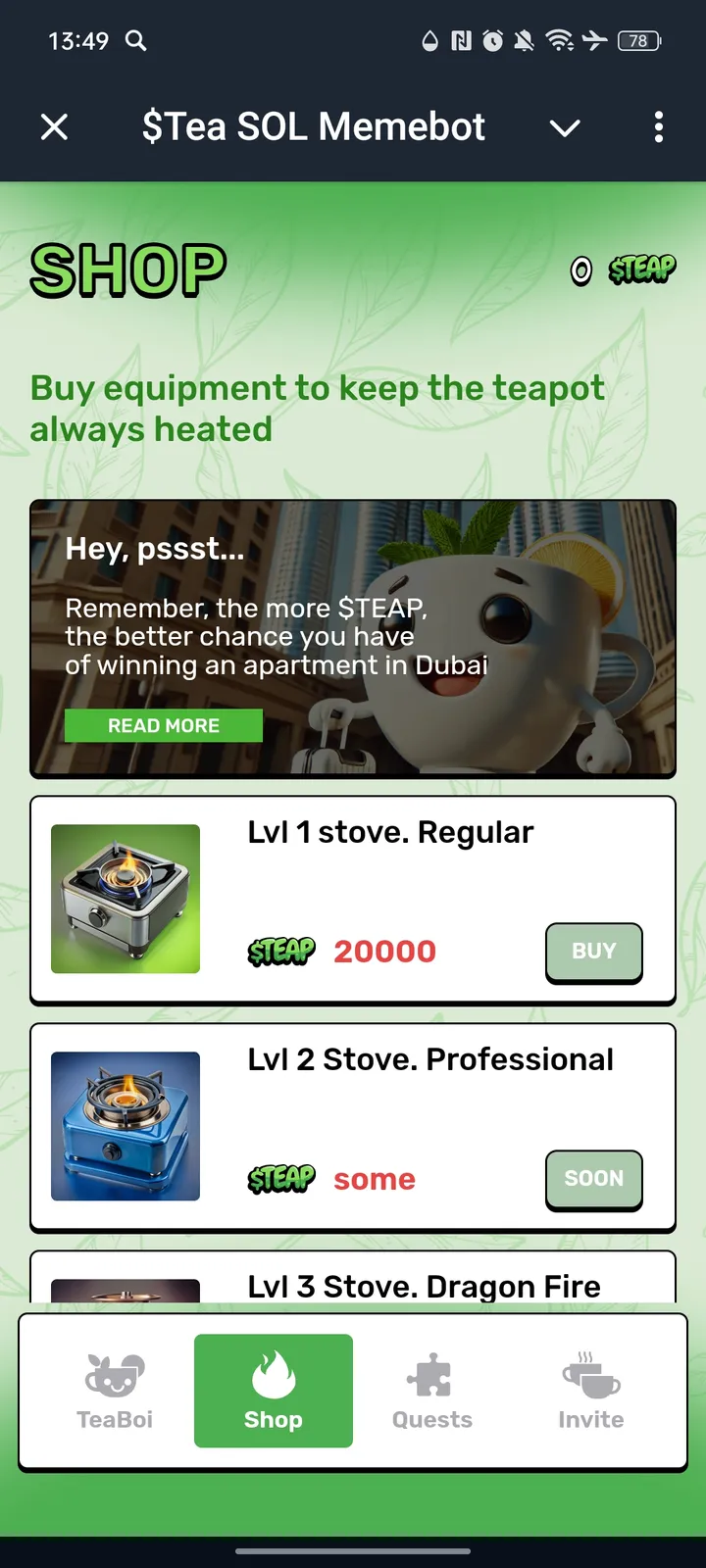Tap the search icon in the status bar
Image resolution: width=706 pixels, height=1568 pixels.
136,41
